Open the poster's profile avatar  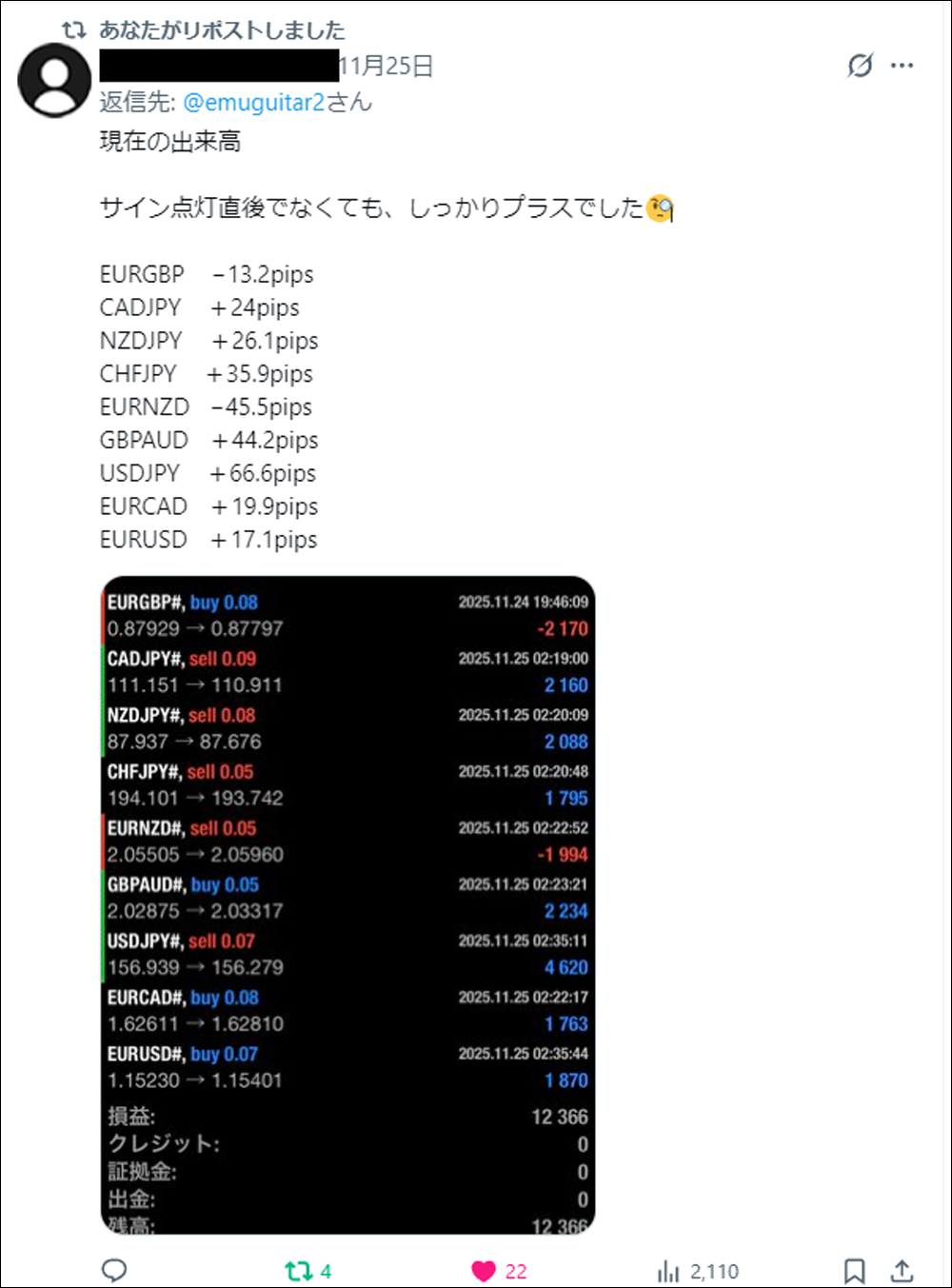click(x=54, y=81)
